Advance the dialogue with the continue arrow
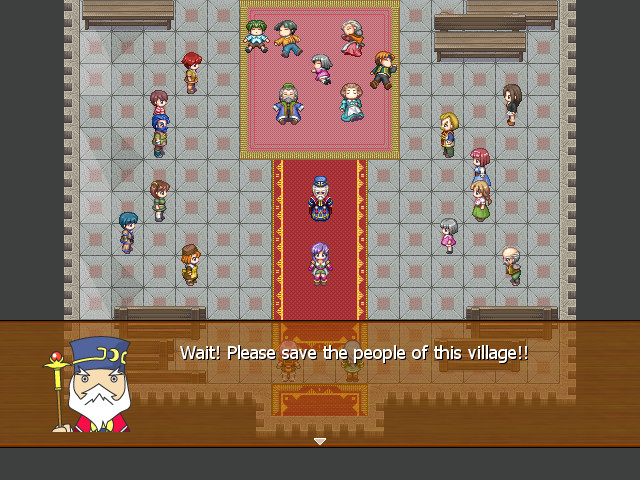Viewport: 640px width, 480px height. [320, 441]
